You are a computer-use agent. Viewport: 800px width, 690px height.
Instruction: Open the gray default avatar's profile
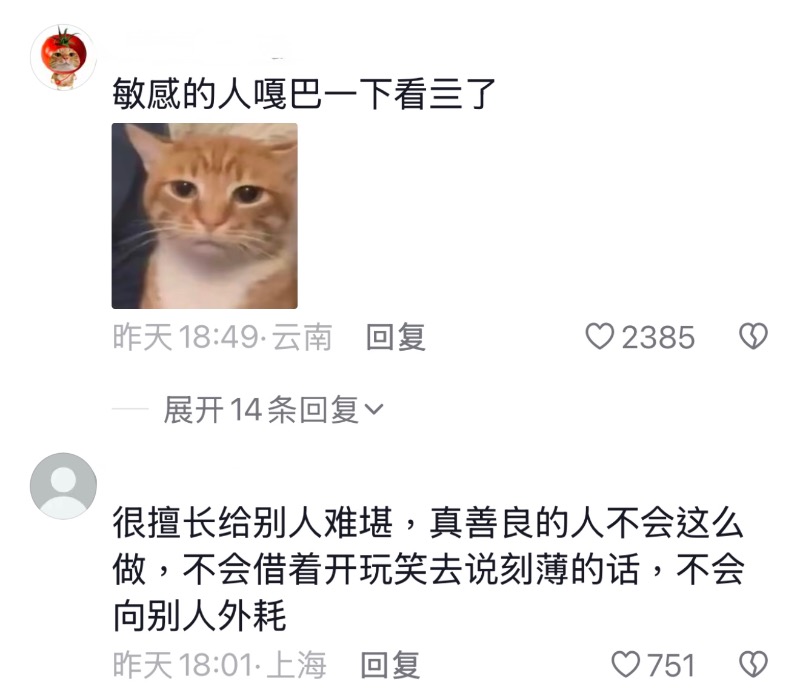(64, 486)
